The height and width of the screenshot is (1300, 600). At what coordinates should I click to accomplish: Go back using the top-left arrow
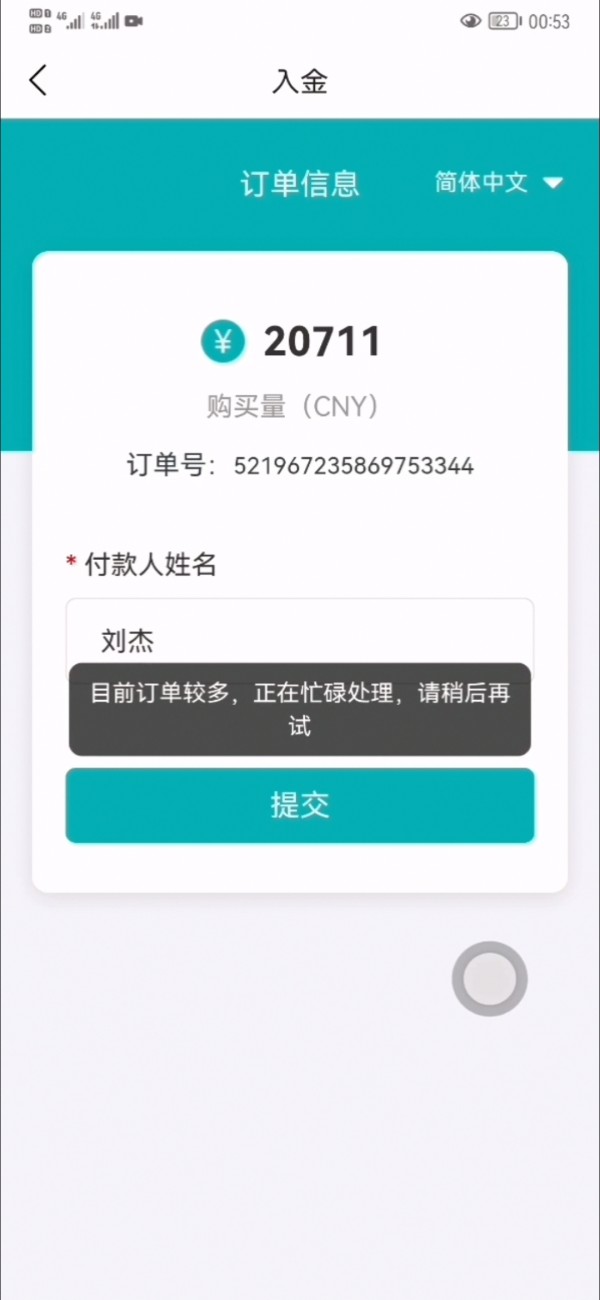(38, 81)
